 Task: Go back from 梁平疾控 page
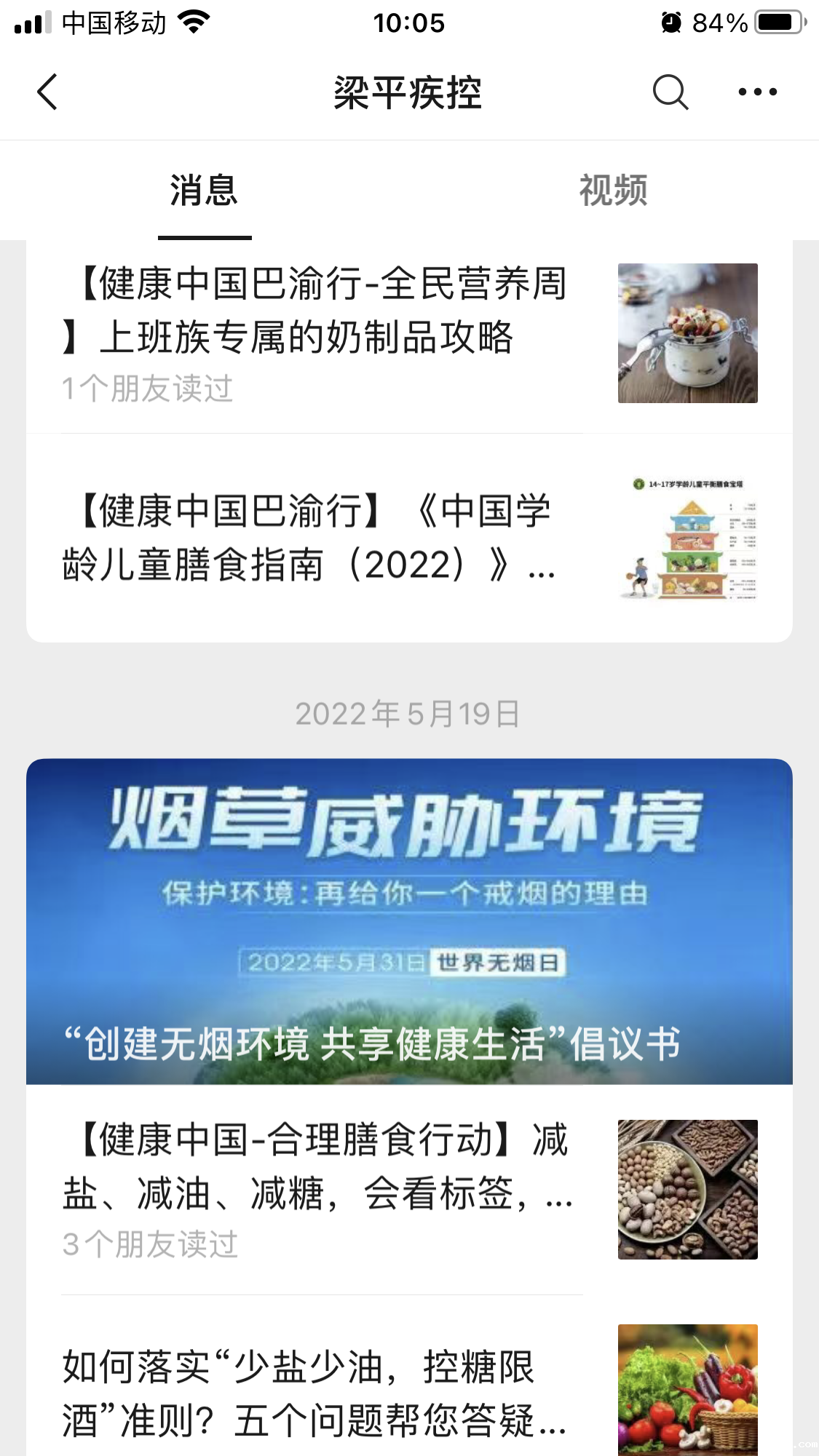[x=48, y=92]
